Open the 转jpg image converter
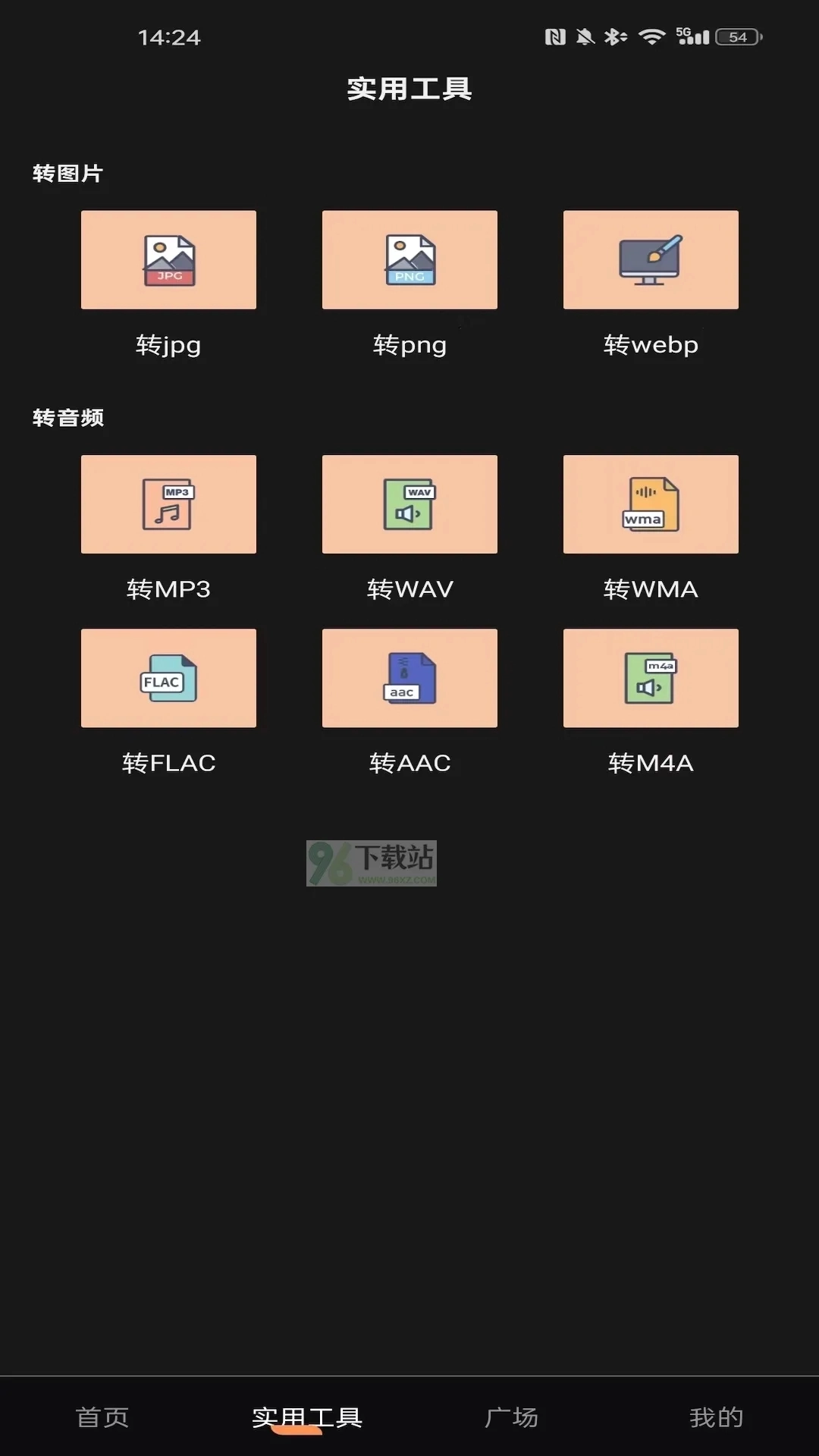The image size is (819, 1456). pos(168,260)
